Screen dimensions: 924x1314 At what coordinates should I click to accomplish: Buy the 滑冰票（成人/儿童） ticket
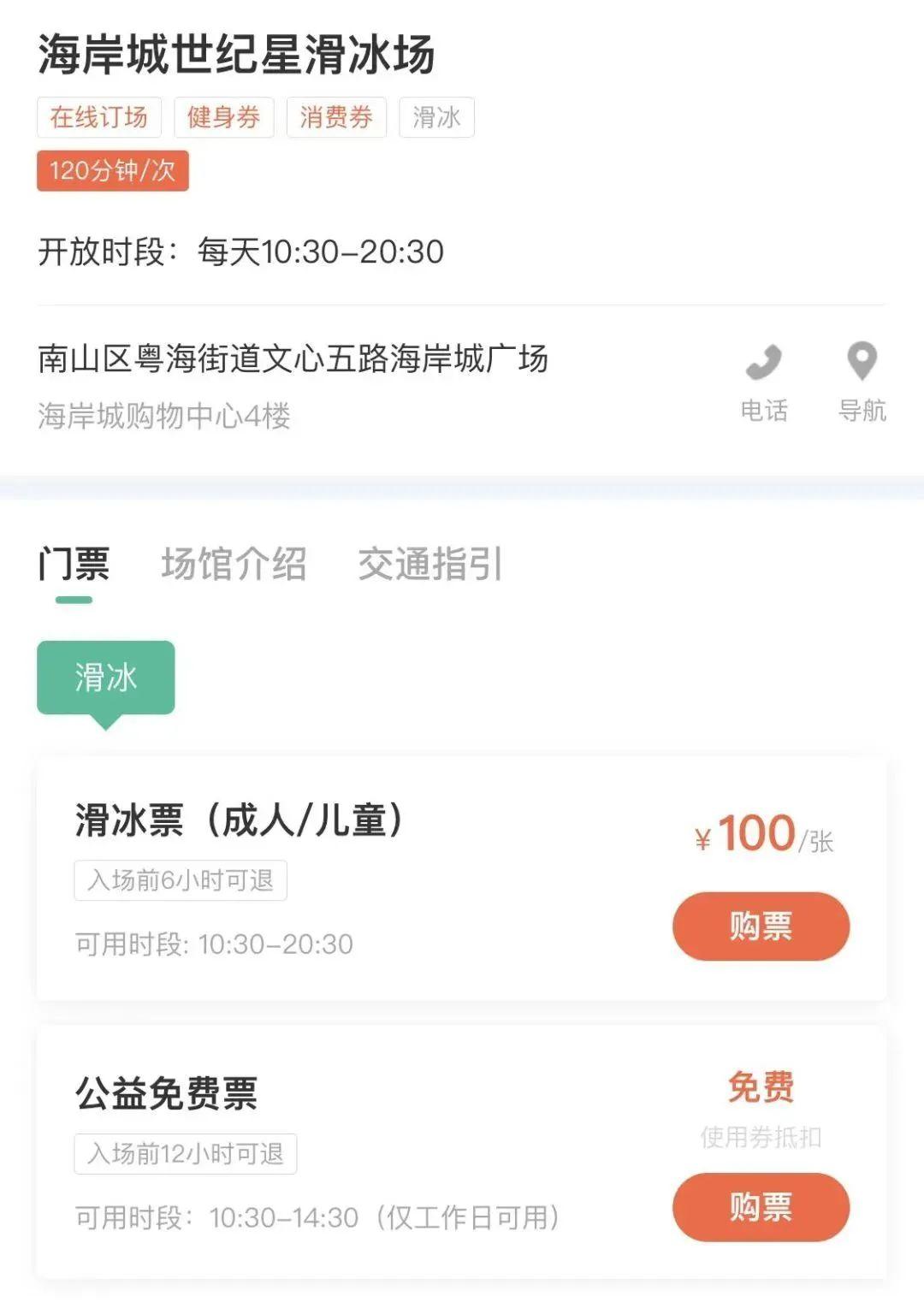[x=761, y=926]
